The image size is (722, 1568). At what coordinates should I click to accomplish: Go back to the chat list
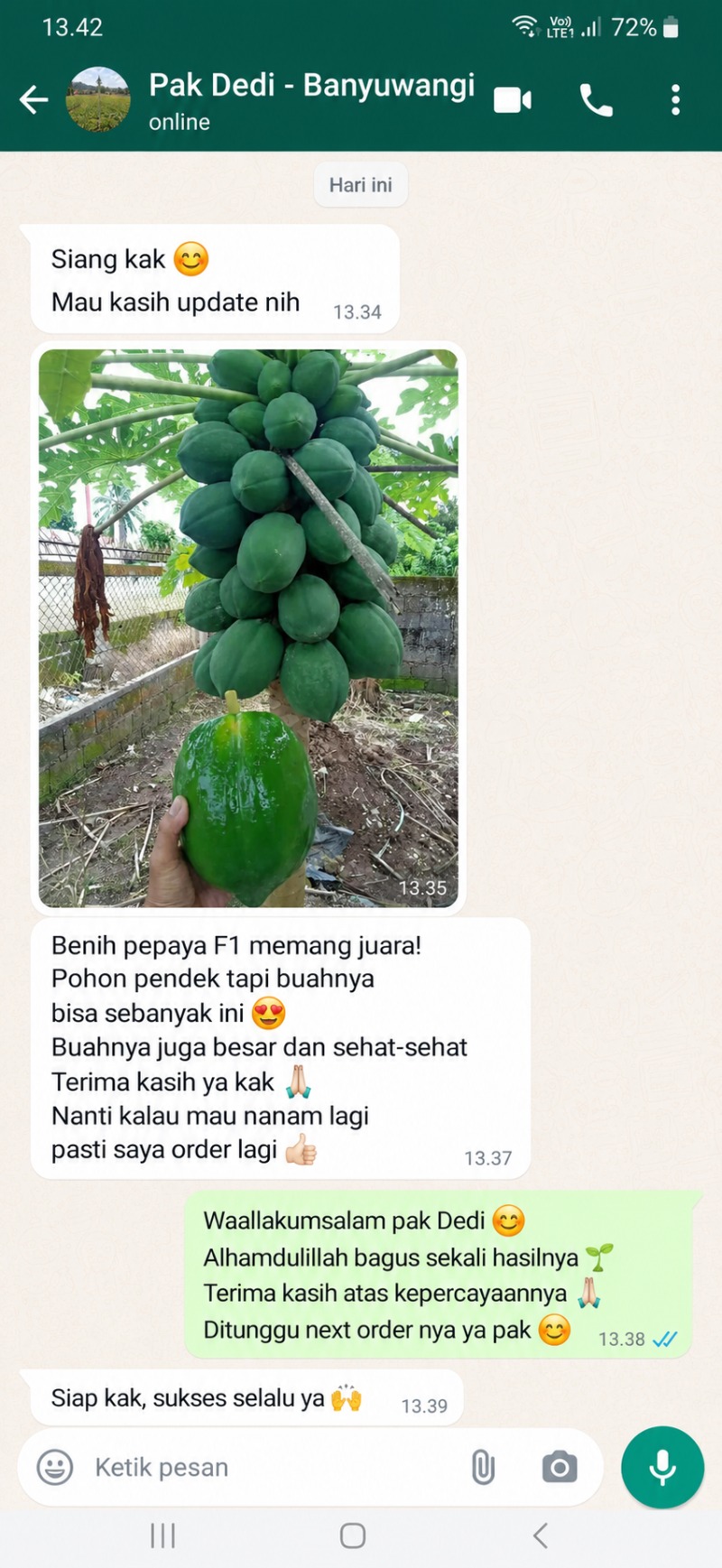pos(34,99)
